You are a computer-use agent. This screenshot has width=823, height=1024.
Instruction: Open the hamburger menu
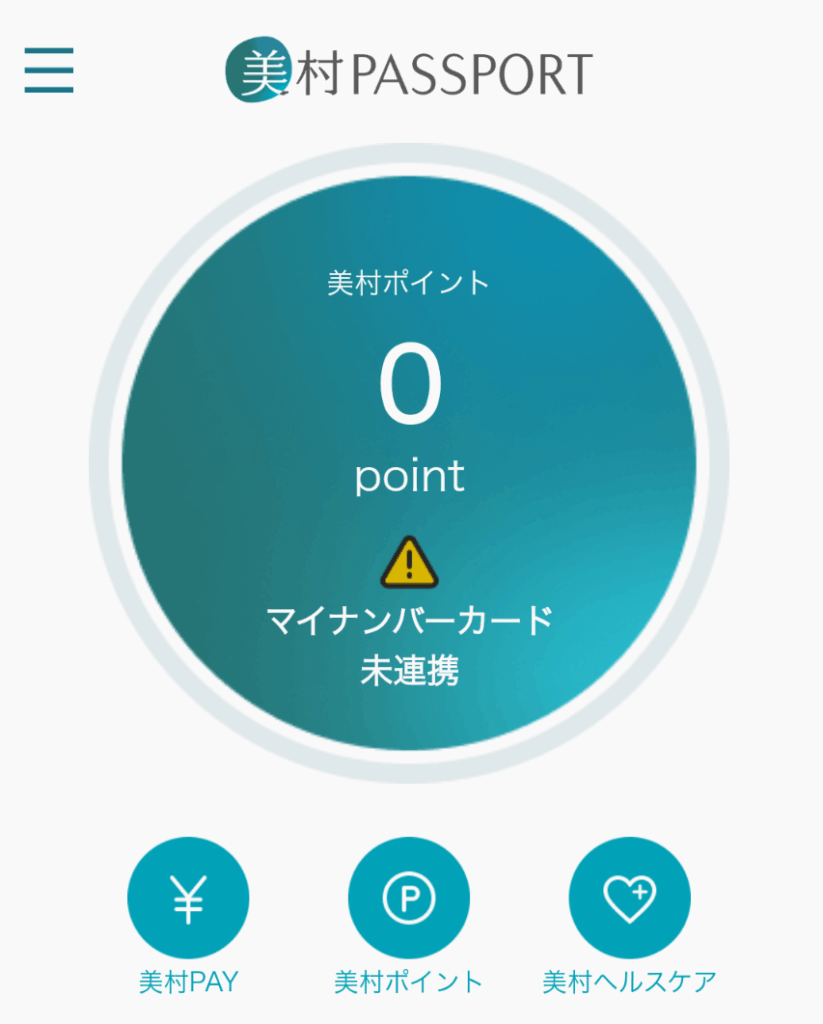pyautogui.click(x=49, y=70)
